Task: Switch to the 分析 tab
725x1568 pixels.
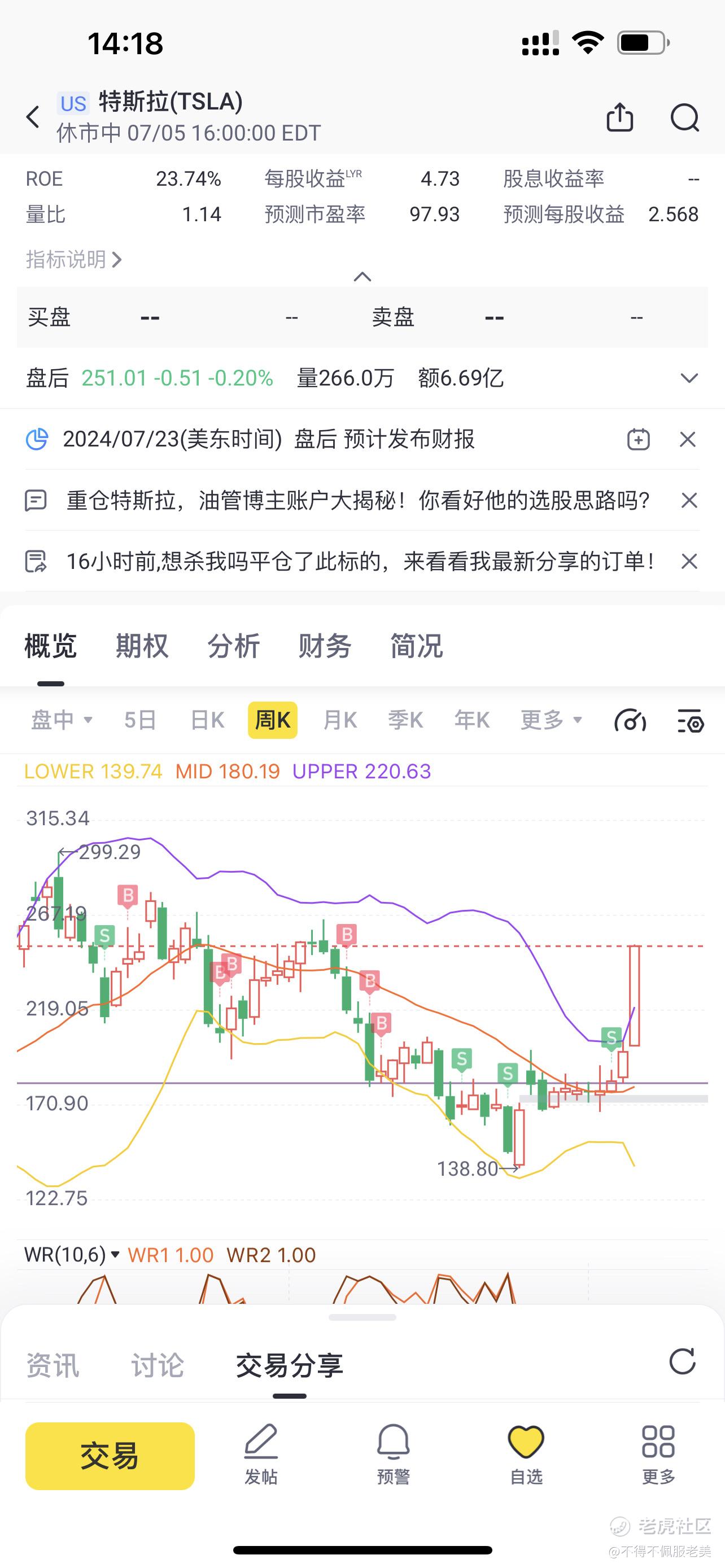Action: click(234, 646)
